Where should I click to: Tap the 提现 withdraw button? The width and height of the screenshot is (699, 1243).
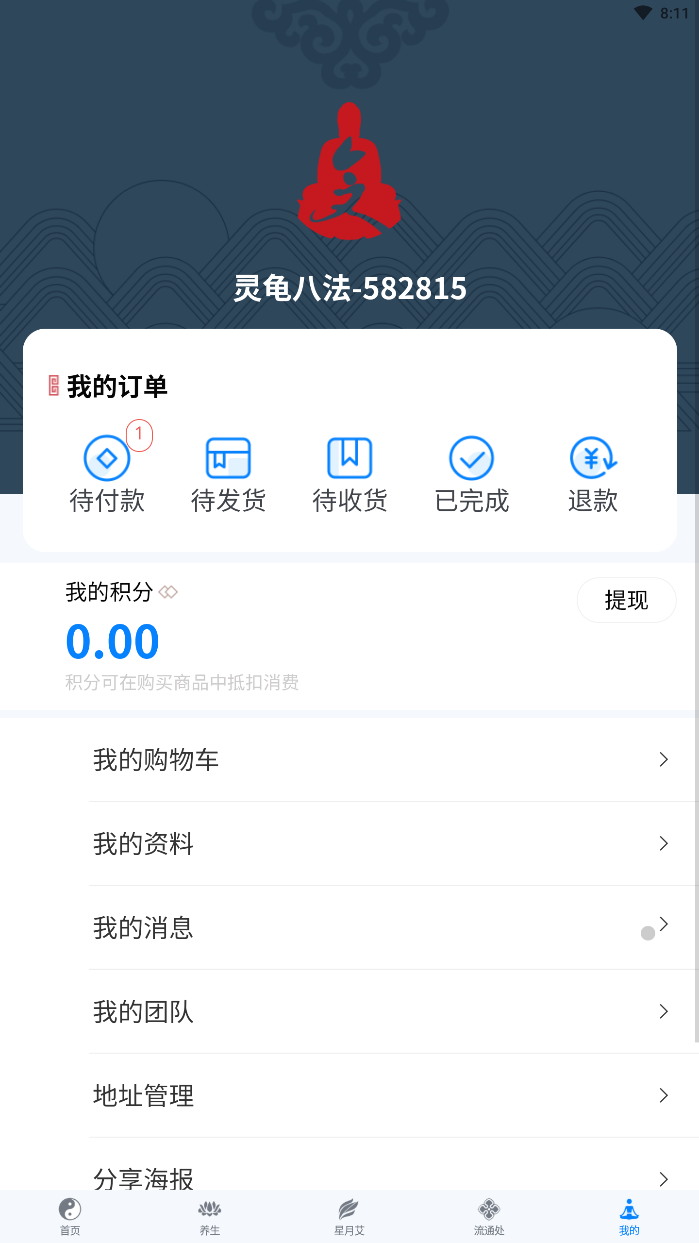(626, 600)
